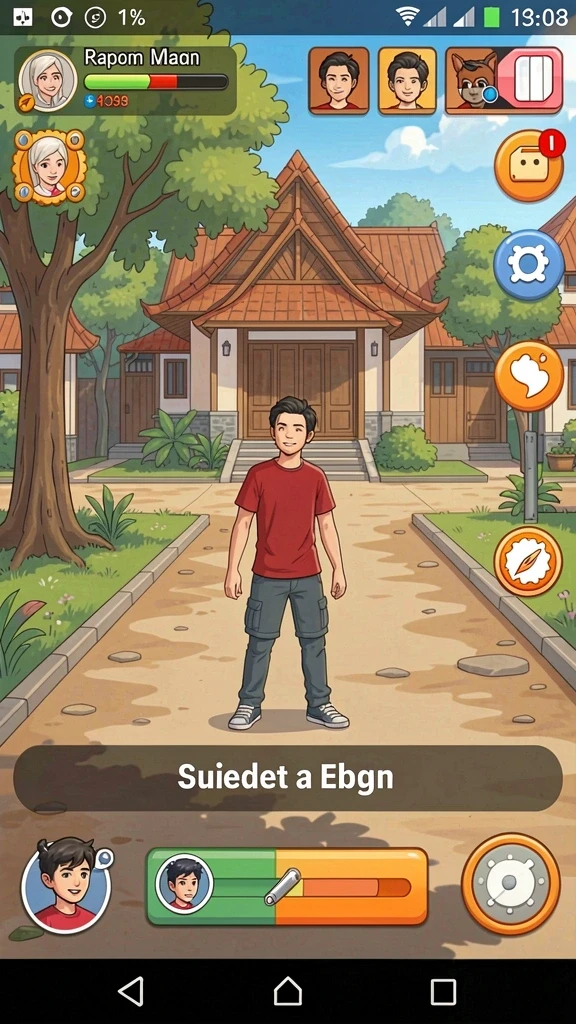Image resolution: width=576 pixels, height=1024 pixels.
Task: Select the second character portrait at top
Action: (x=408, y=80)
